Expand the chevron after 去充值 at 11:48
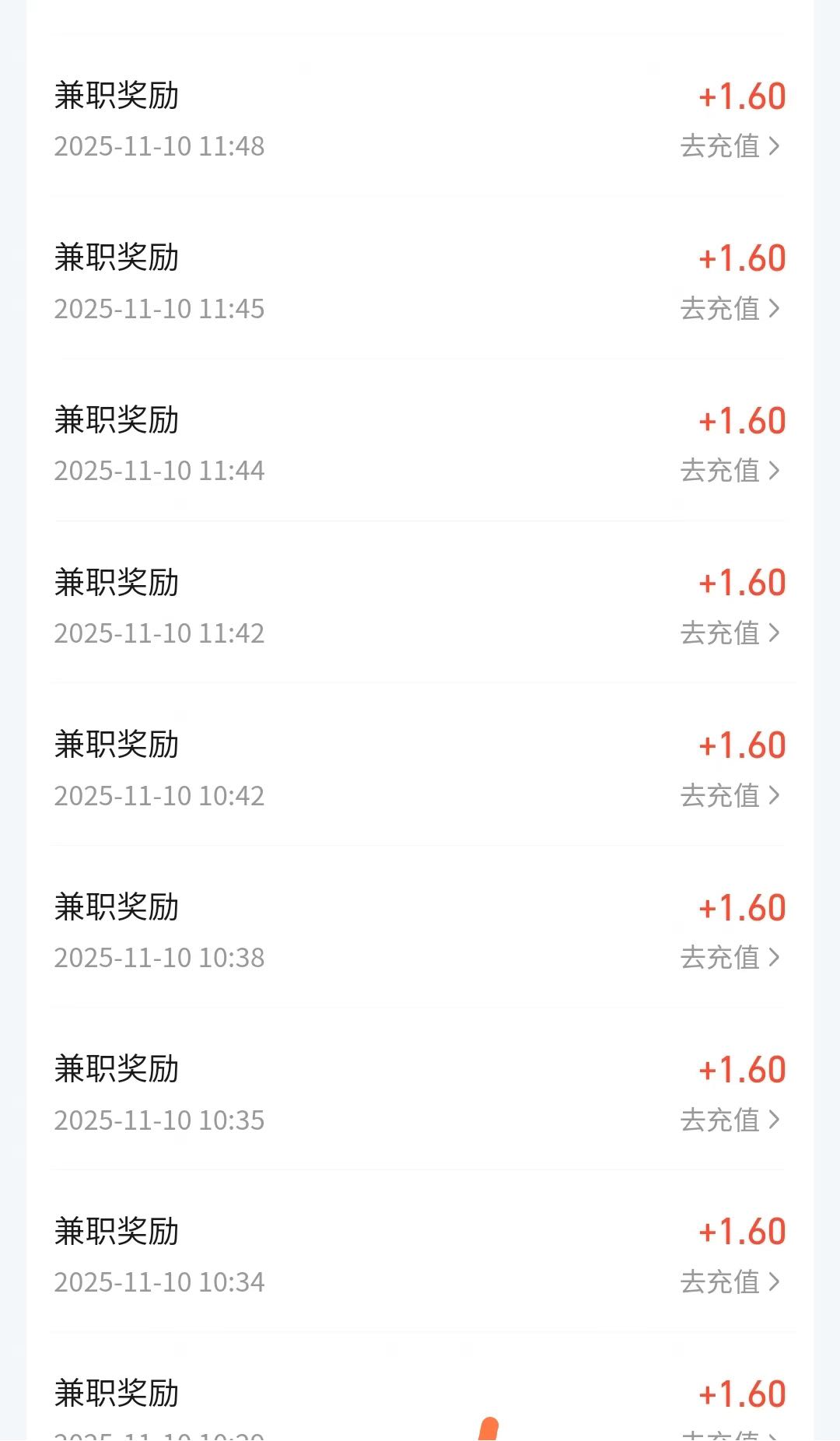Viewport: 840px width, 1441px height. (775, 146)
